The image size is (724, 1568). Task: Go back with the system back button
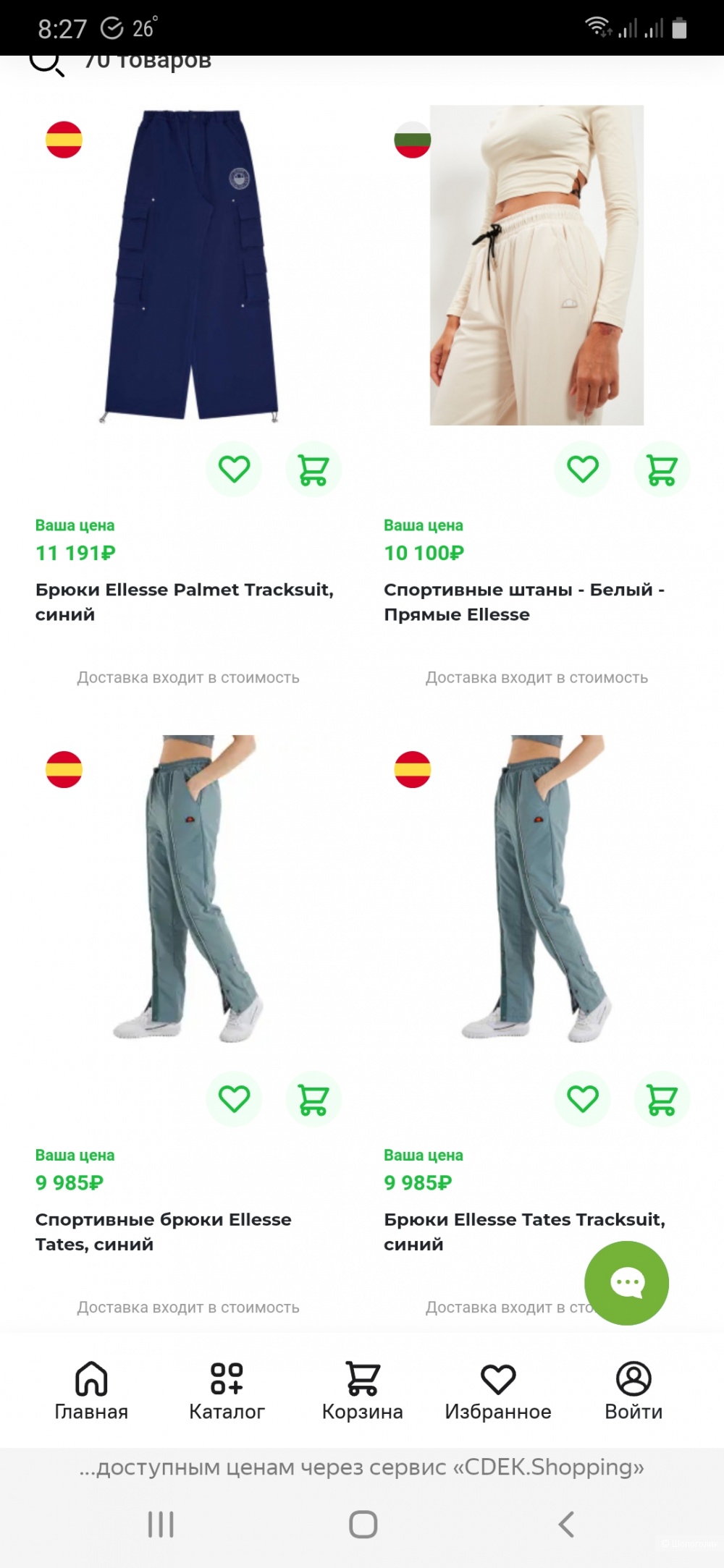(566, 1525)
